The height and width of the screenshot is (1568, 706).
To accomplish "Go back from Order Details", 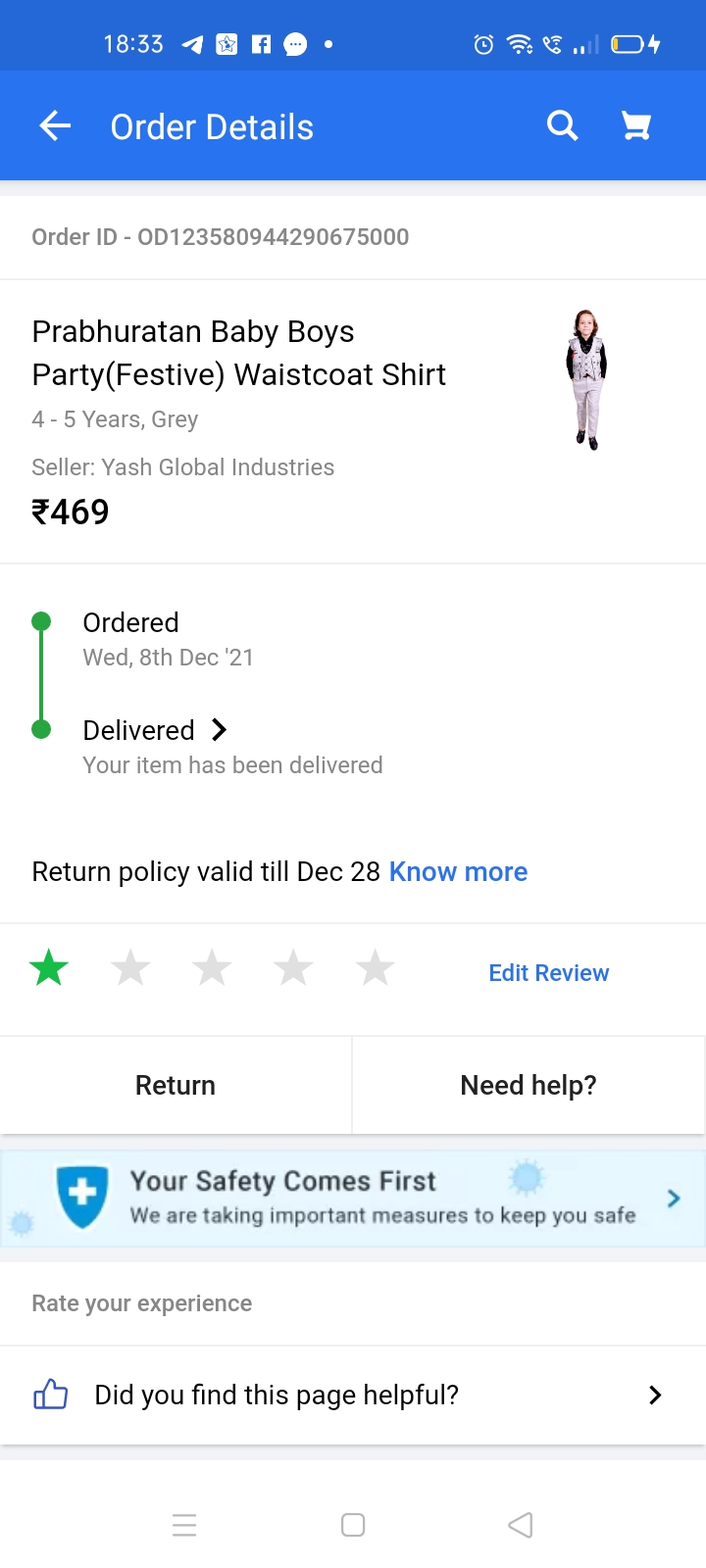I will tap(55, 126).
